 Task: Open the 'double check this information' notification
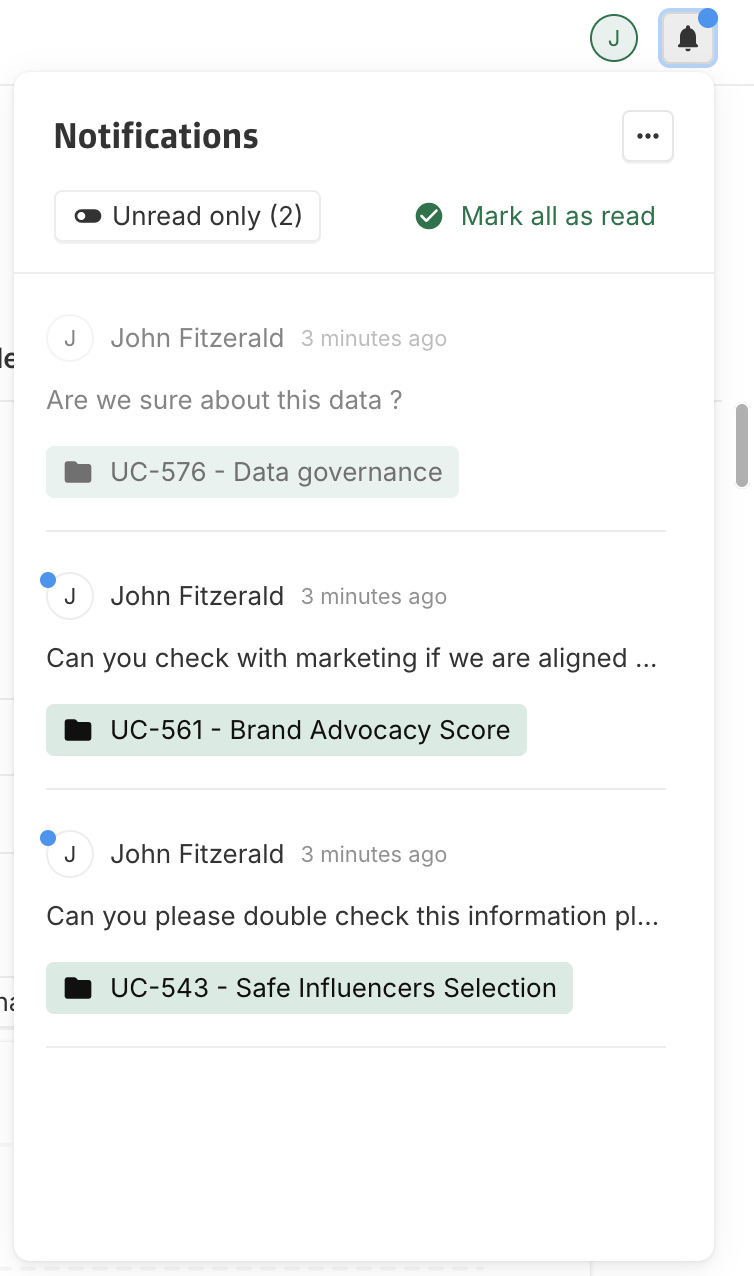pos(352,916)
